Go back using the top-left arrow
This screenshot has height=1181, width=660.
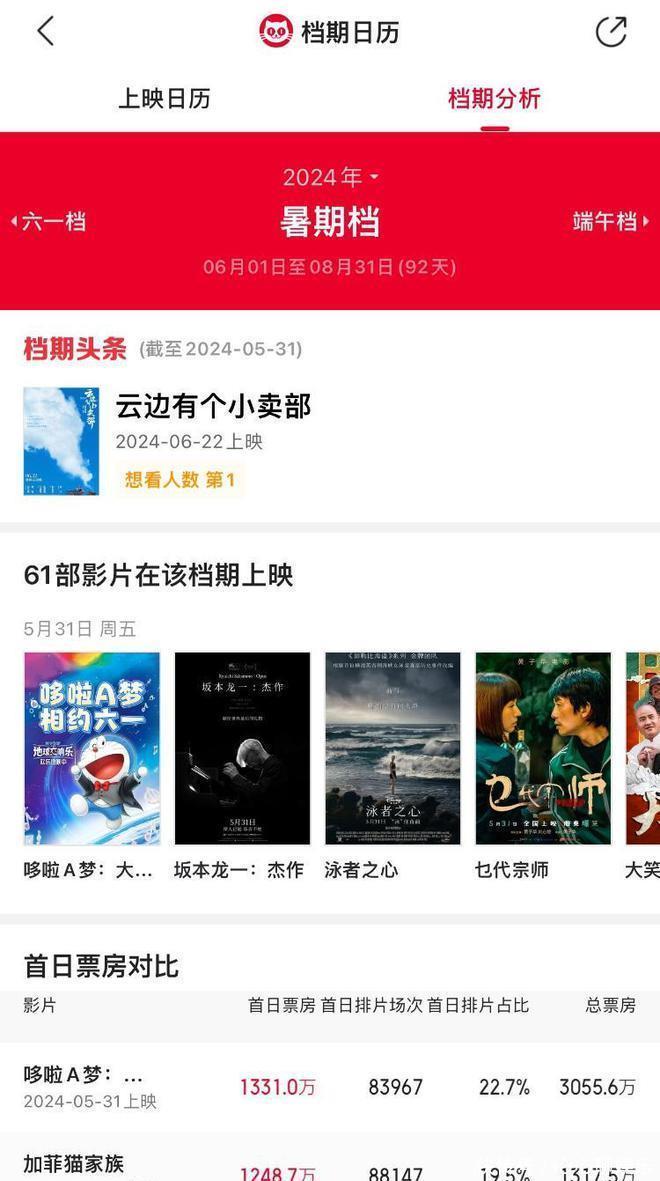point(45,31)
